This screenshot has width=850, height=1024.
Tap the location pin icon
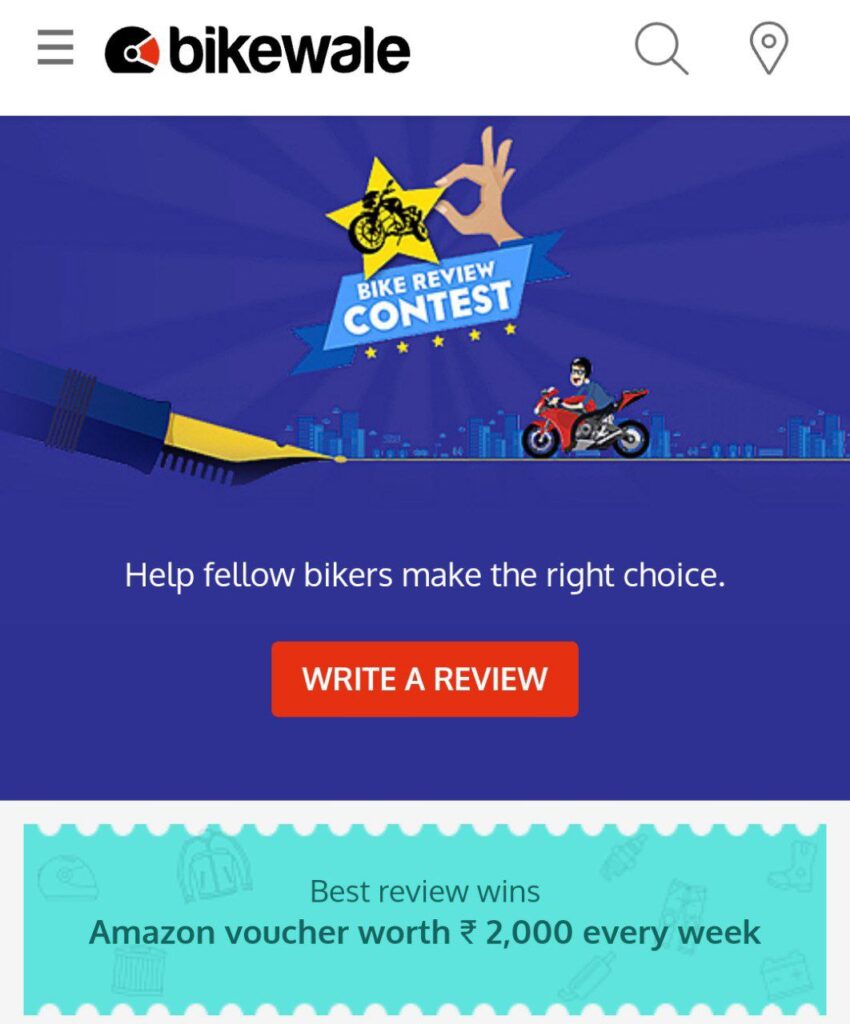coord(768,49)
